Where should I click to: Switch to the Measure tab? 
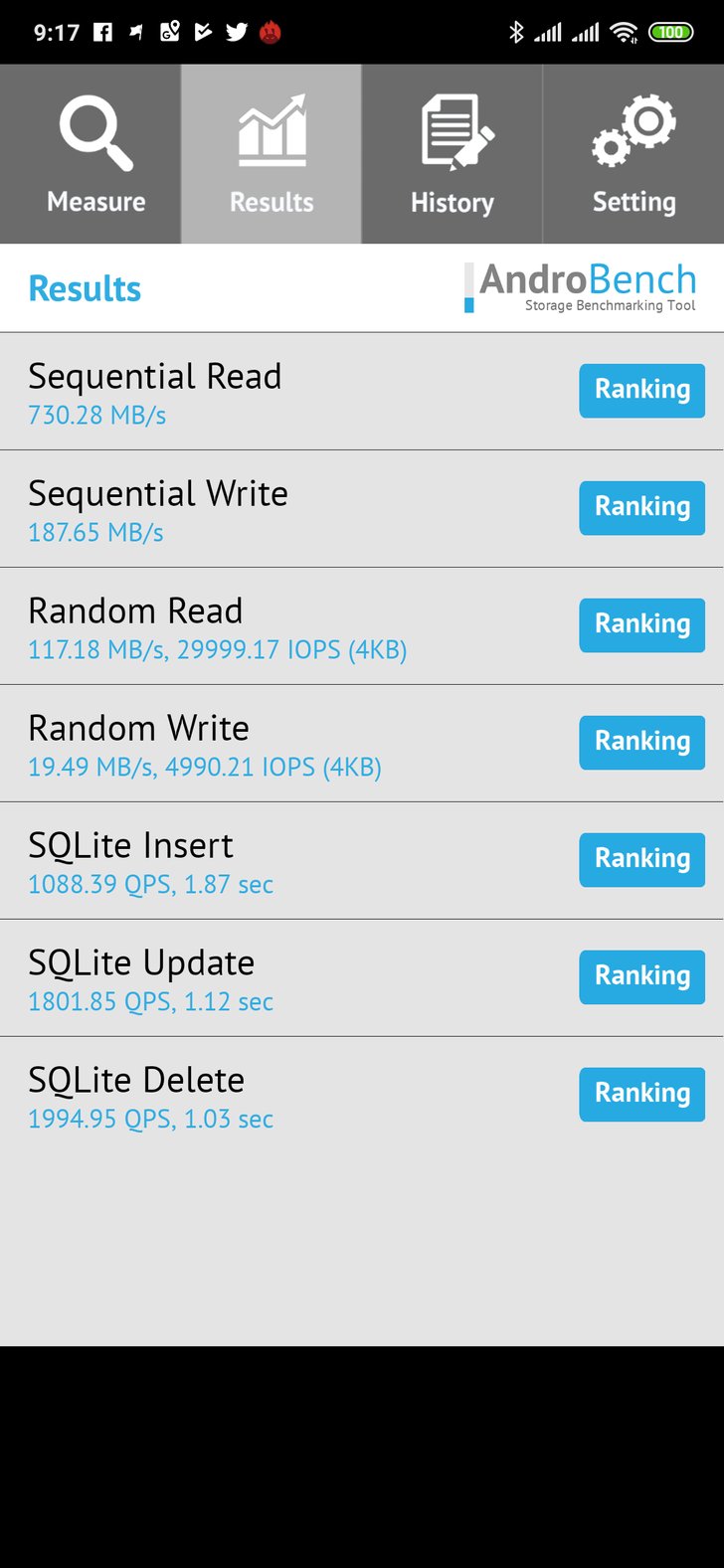click(90, 154)
